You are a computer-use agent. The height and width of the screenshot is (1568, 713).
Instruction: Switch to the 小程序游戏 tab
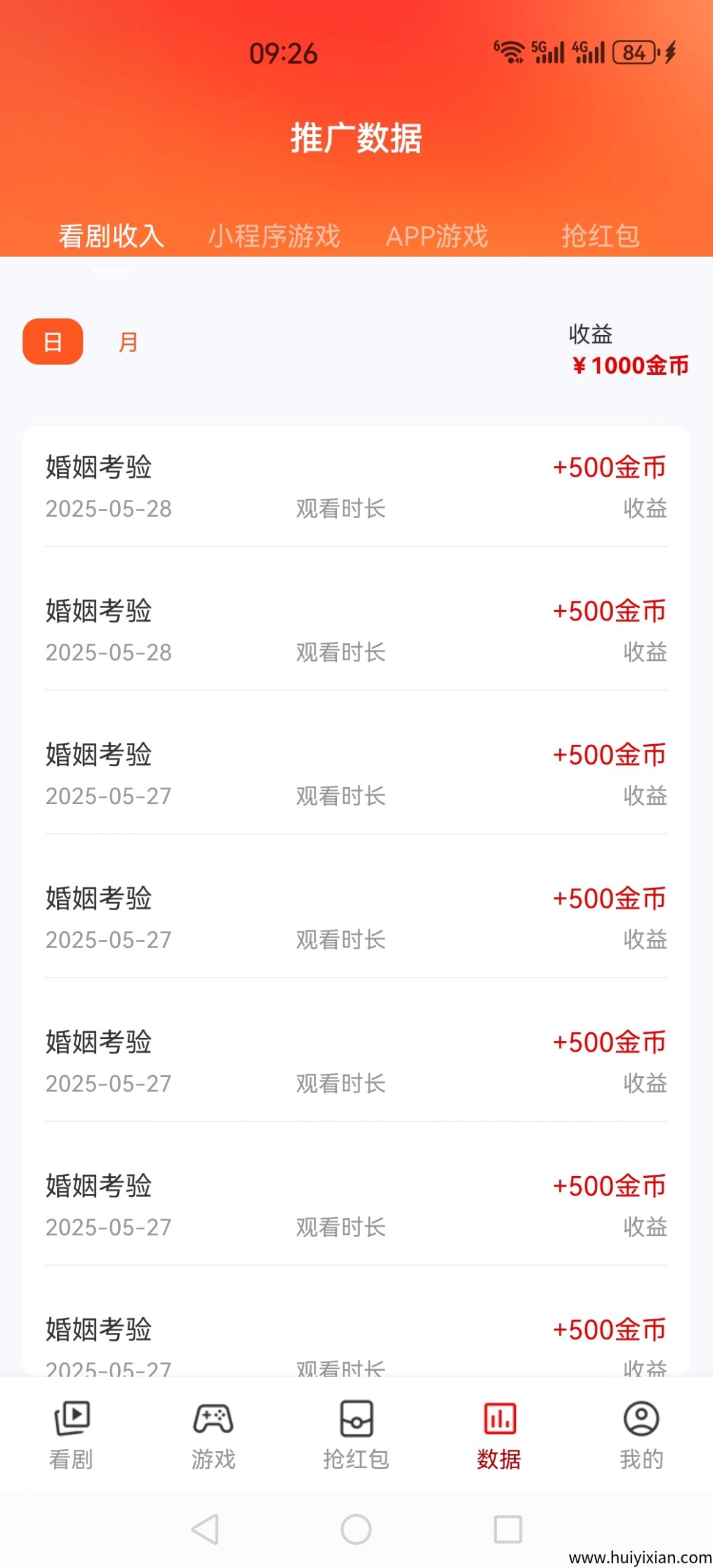274,236
